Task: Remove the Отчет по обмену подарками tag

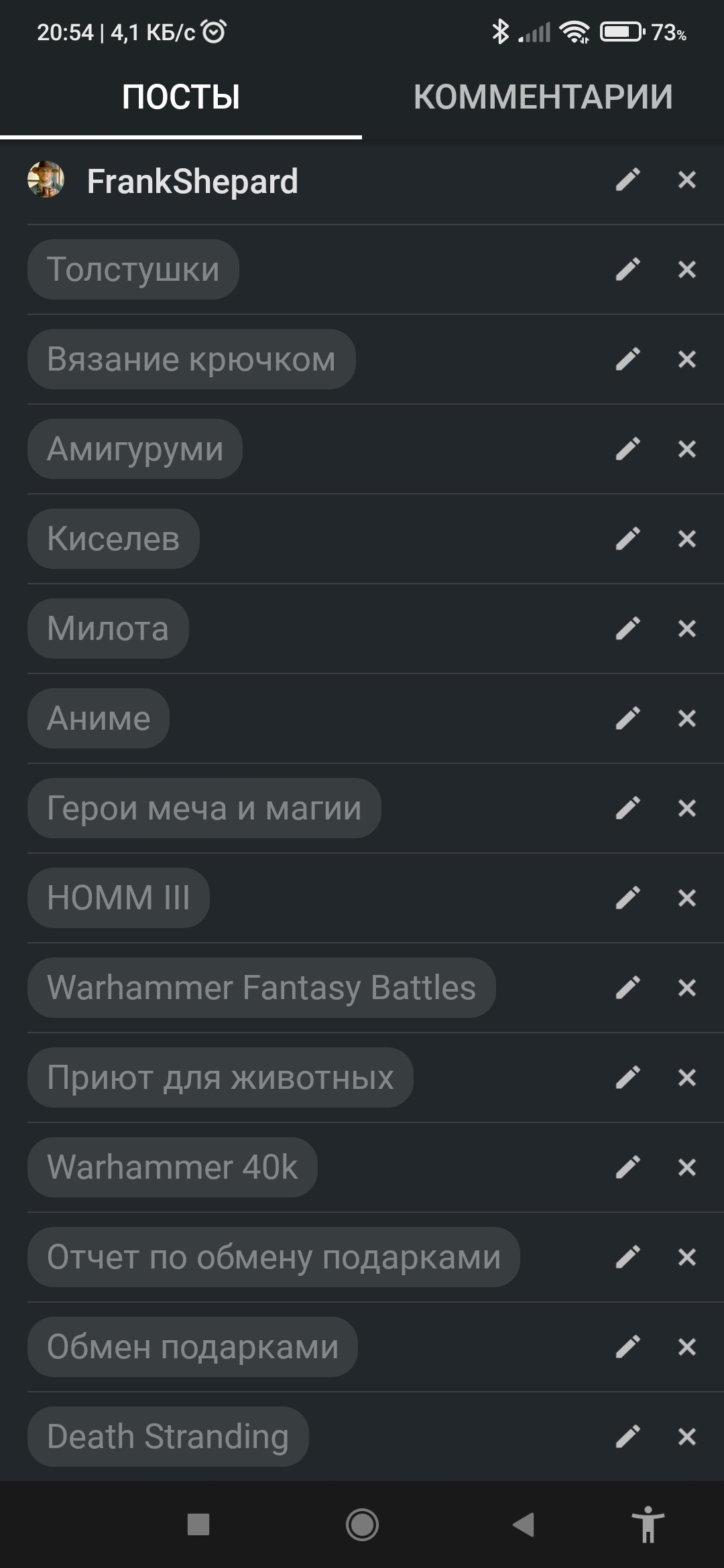Action: (x=687, y=1257)
